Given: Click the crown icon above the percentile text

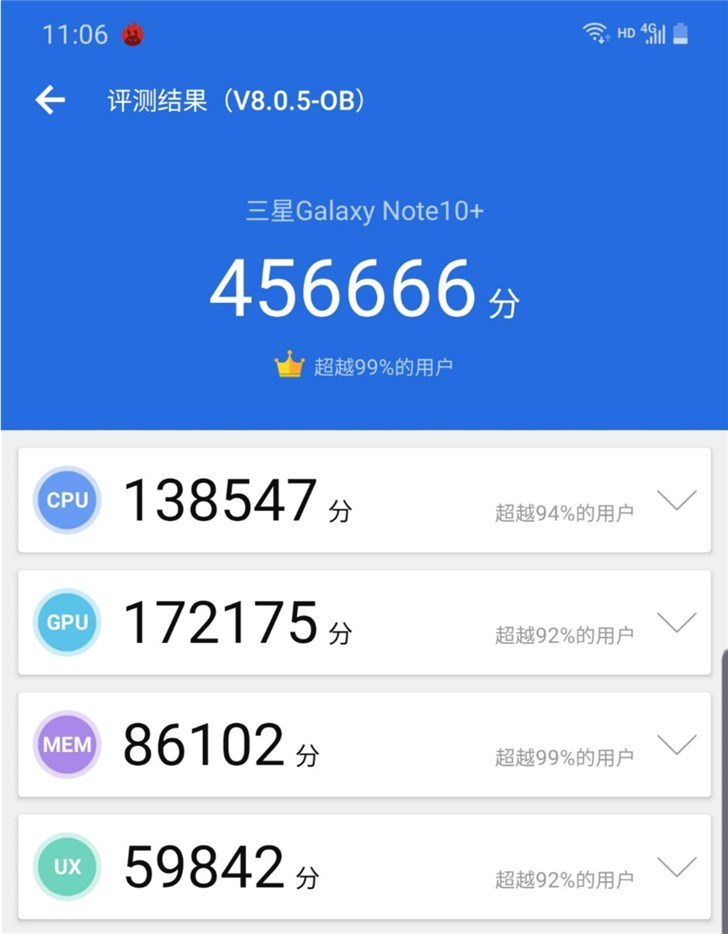Looking at the screenshot, I should (289, 364).
